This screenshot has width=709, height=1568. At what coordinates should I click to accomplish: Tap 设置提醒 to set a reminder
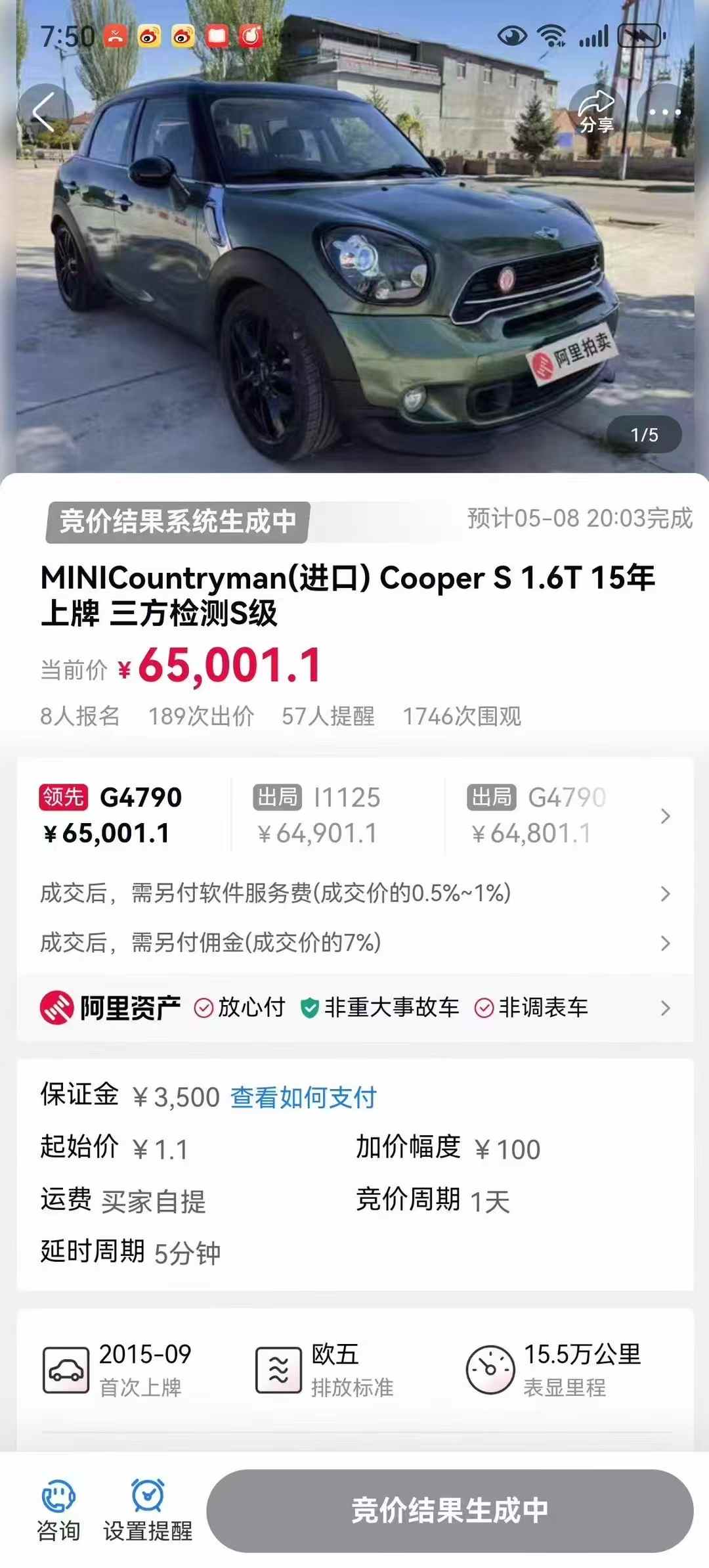148,1511
